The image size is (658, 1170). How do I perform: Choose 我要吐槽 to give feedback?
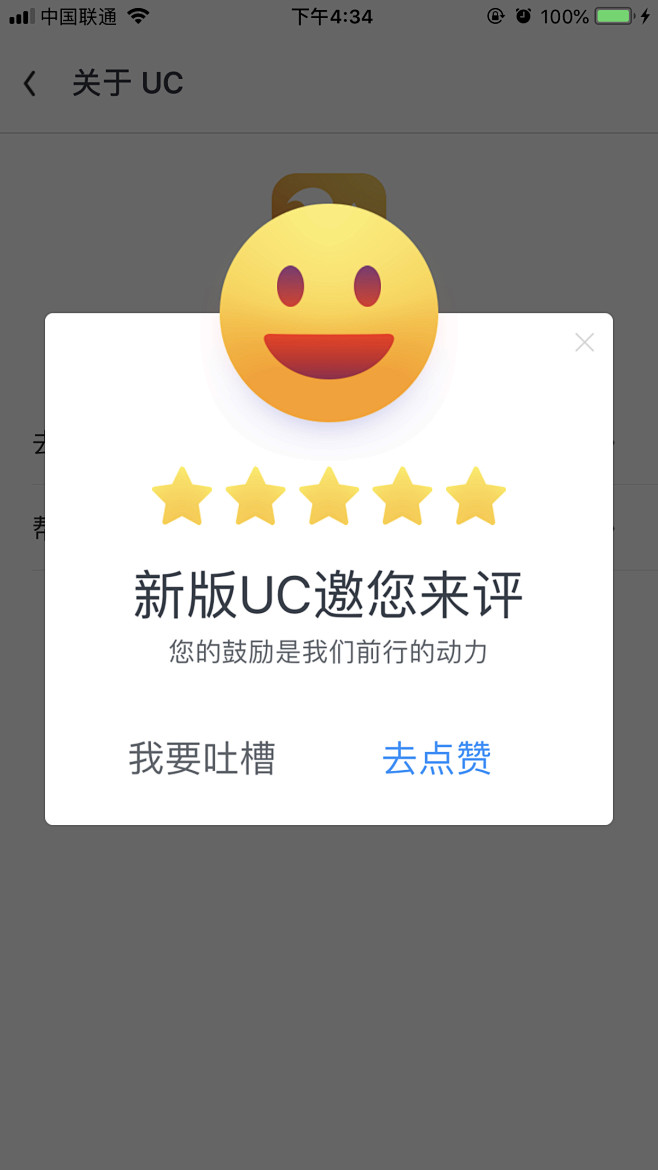[x=201, y=759]
